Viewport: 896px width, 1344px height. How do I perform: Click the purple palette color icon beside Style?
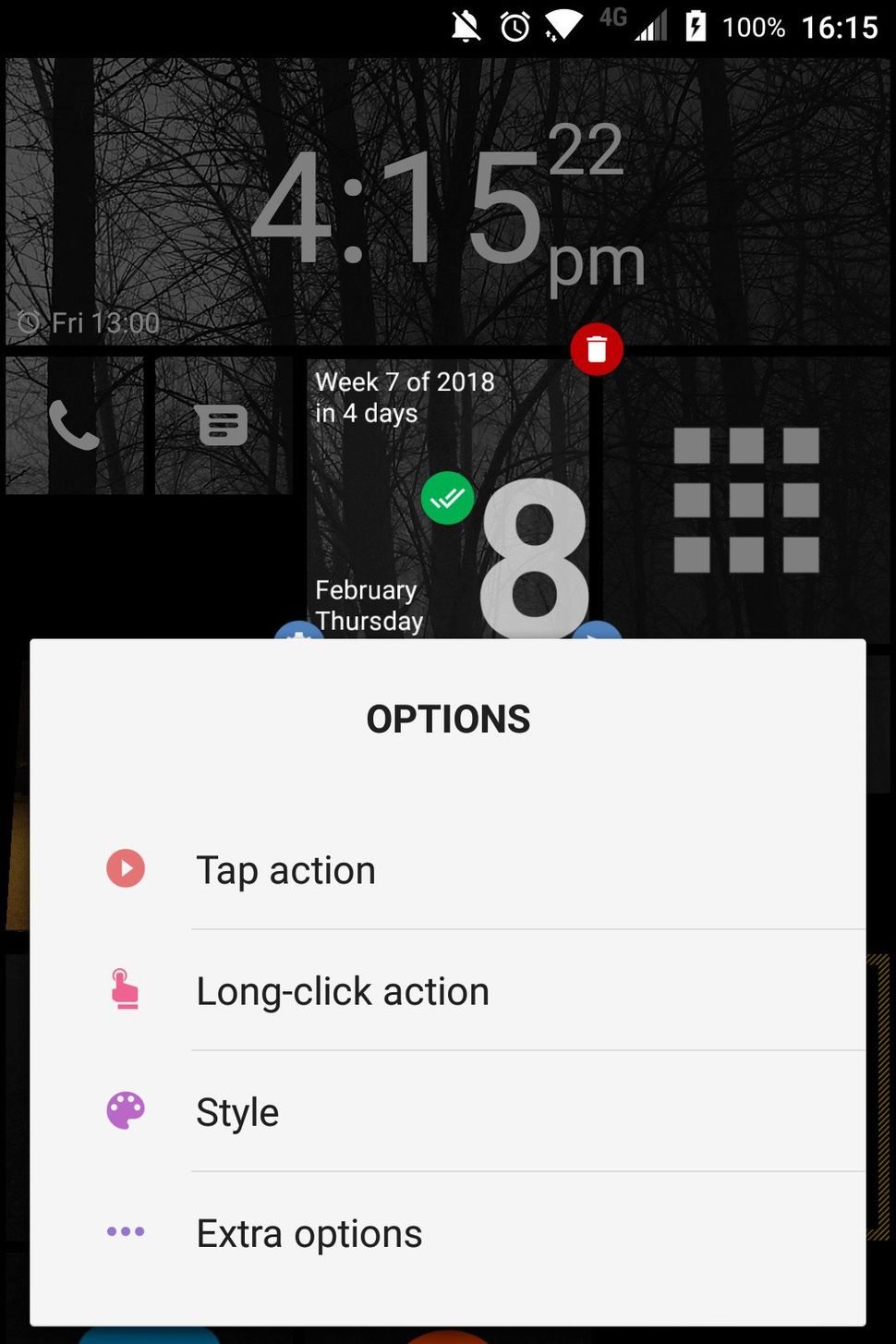pos(126,1110)
